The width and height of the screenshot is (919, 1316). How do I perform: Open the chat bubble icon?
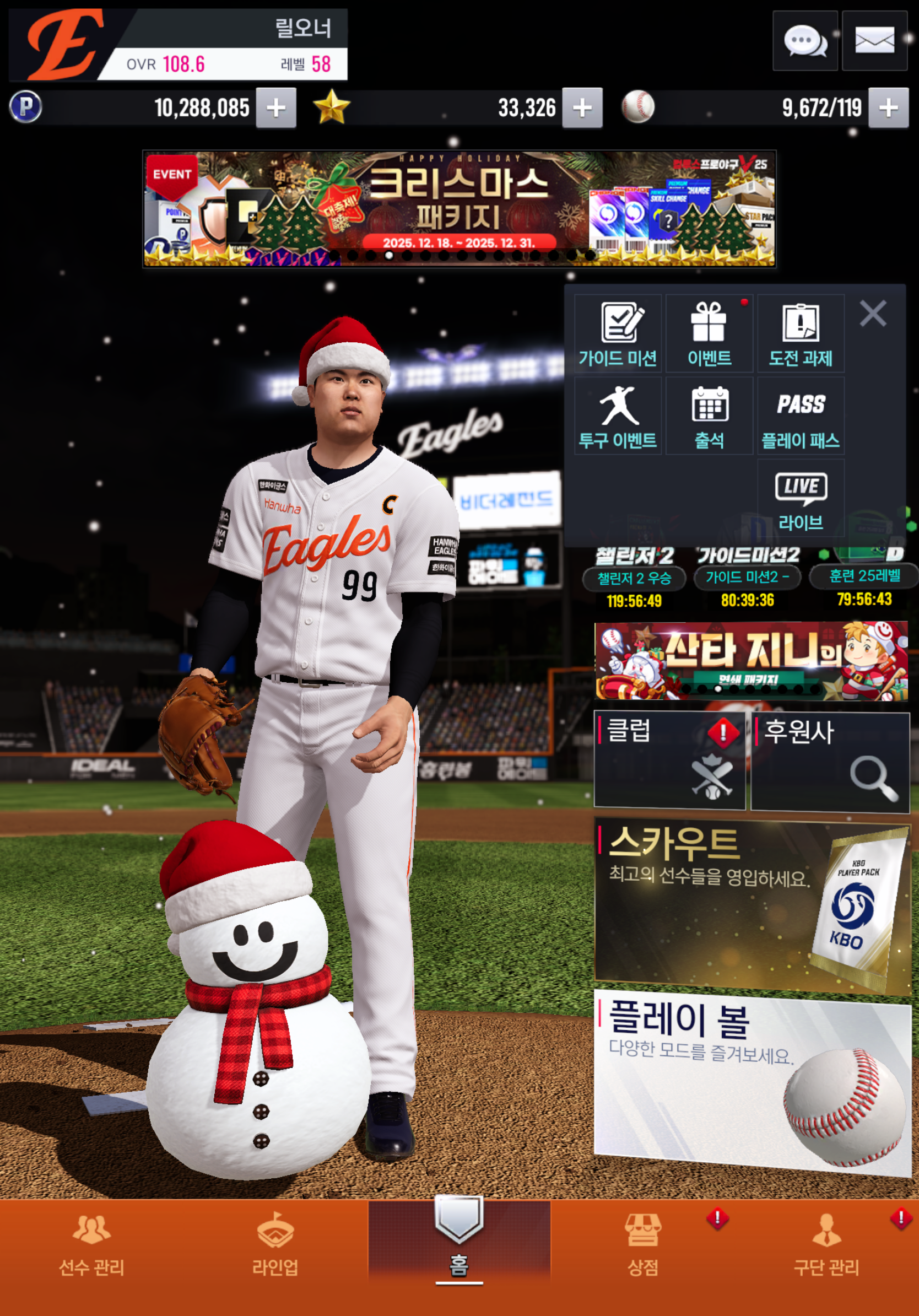[x=804, y=41]
